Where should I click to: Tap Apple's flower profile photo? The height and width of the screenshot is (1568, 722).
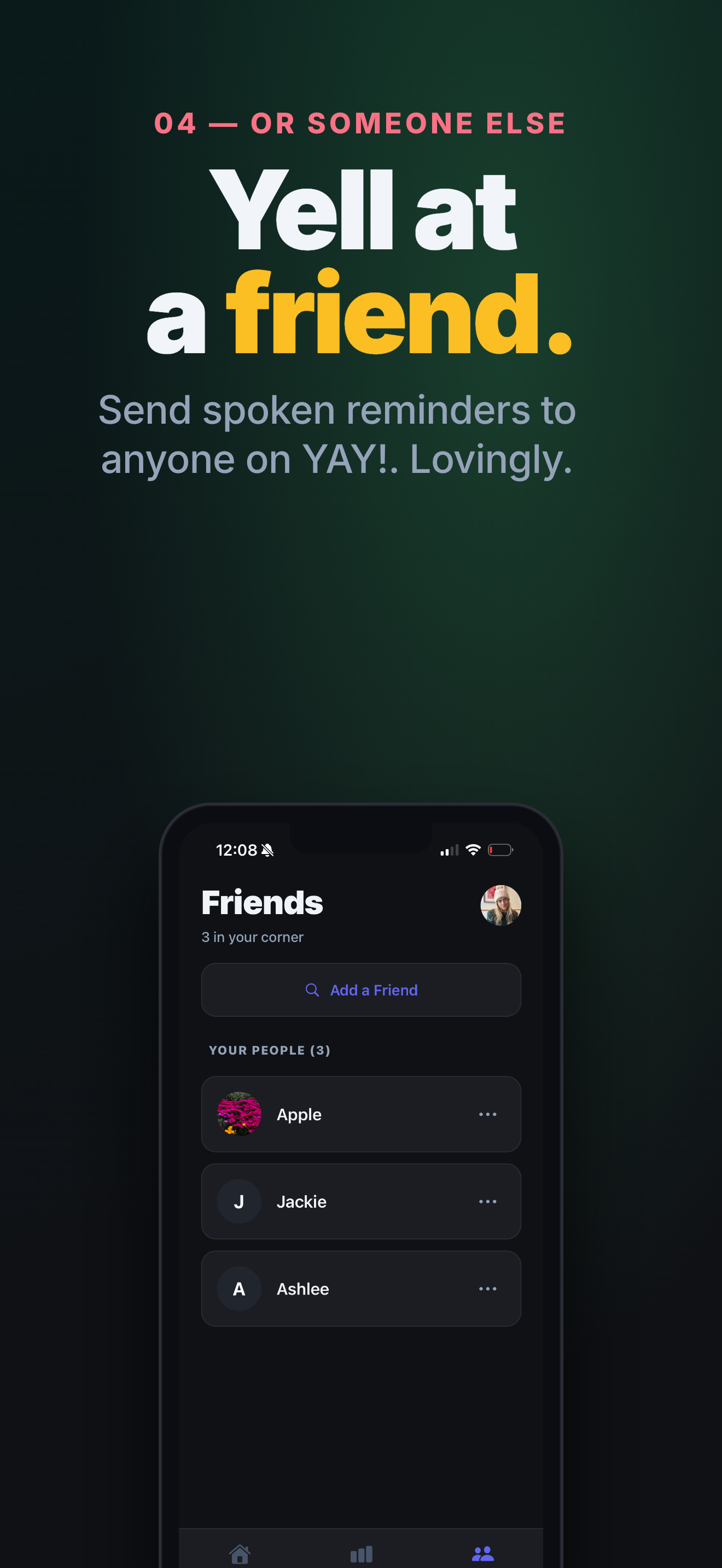[238, 1114]
